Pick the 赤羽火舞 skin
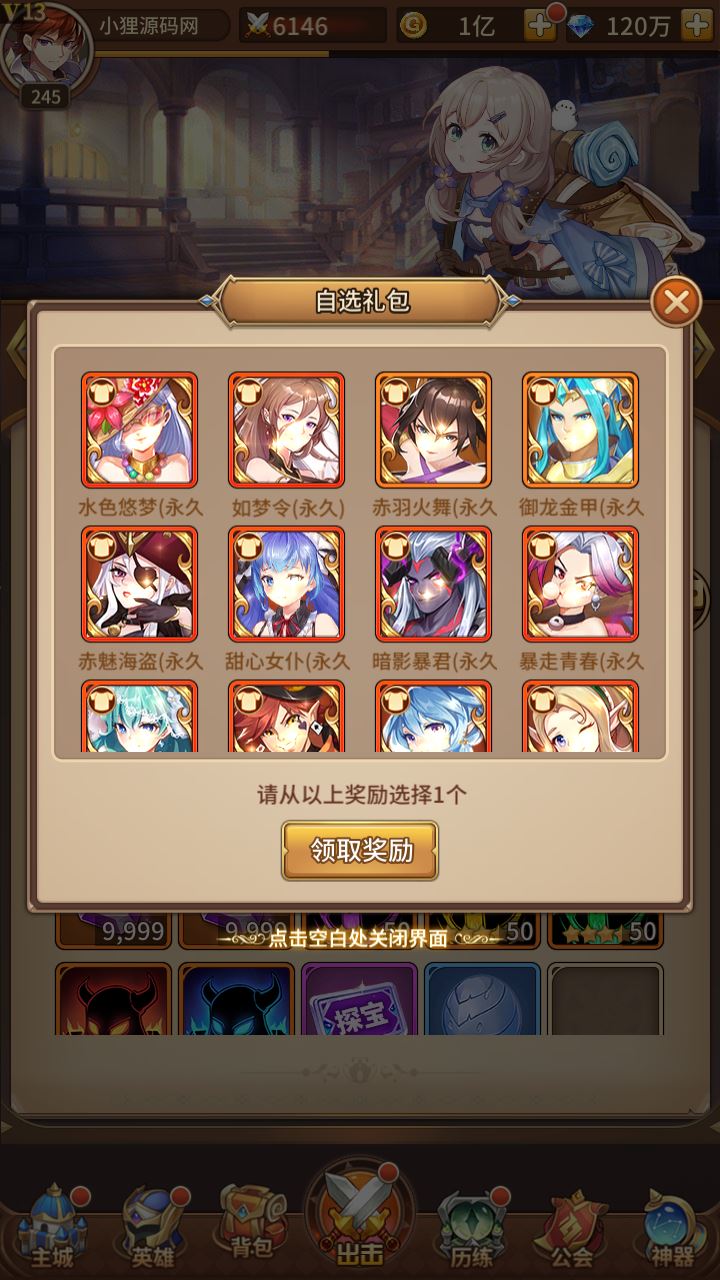This screenshot has height=1280, width=720. click(433, 430)
